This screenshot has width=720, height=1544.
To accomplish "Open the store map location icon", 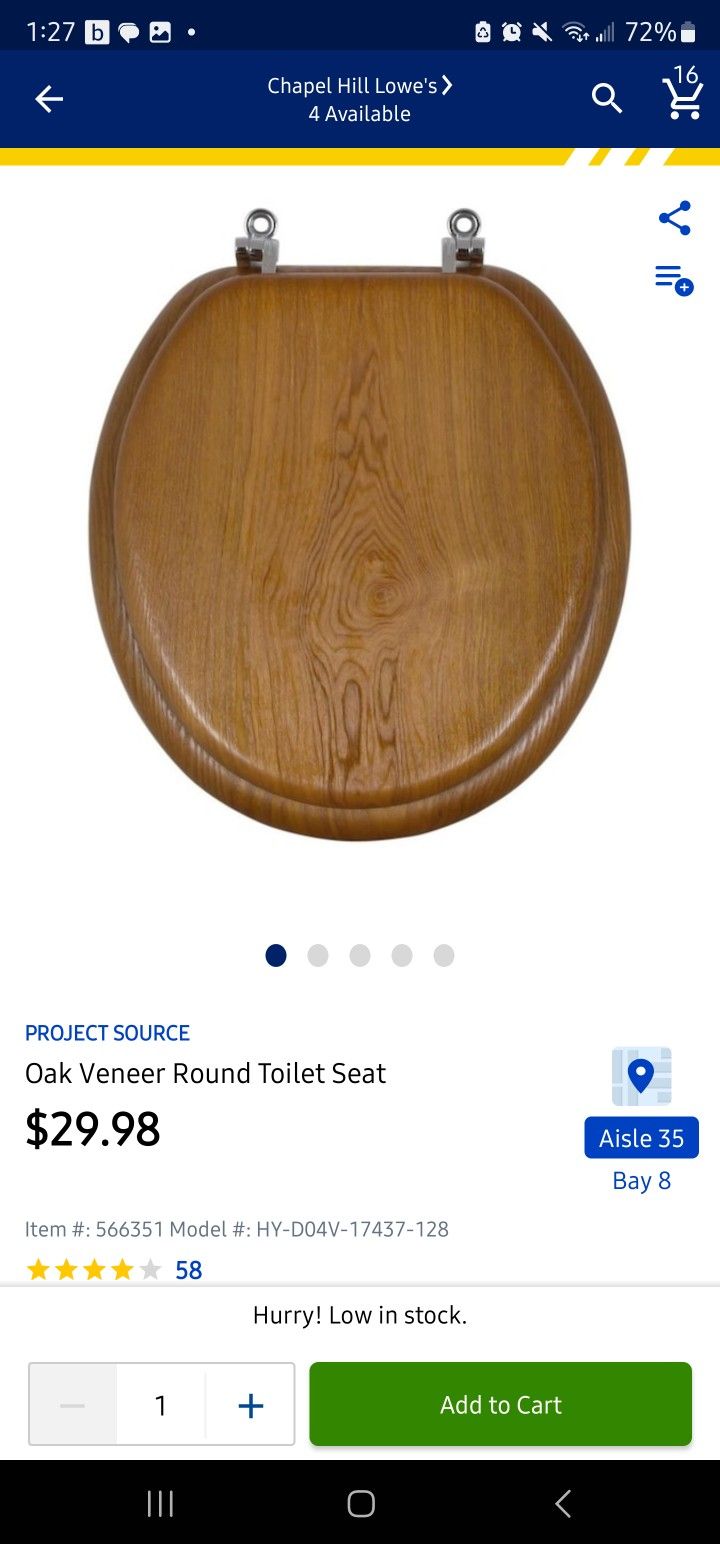I will coord(641,1077).
